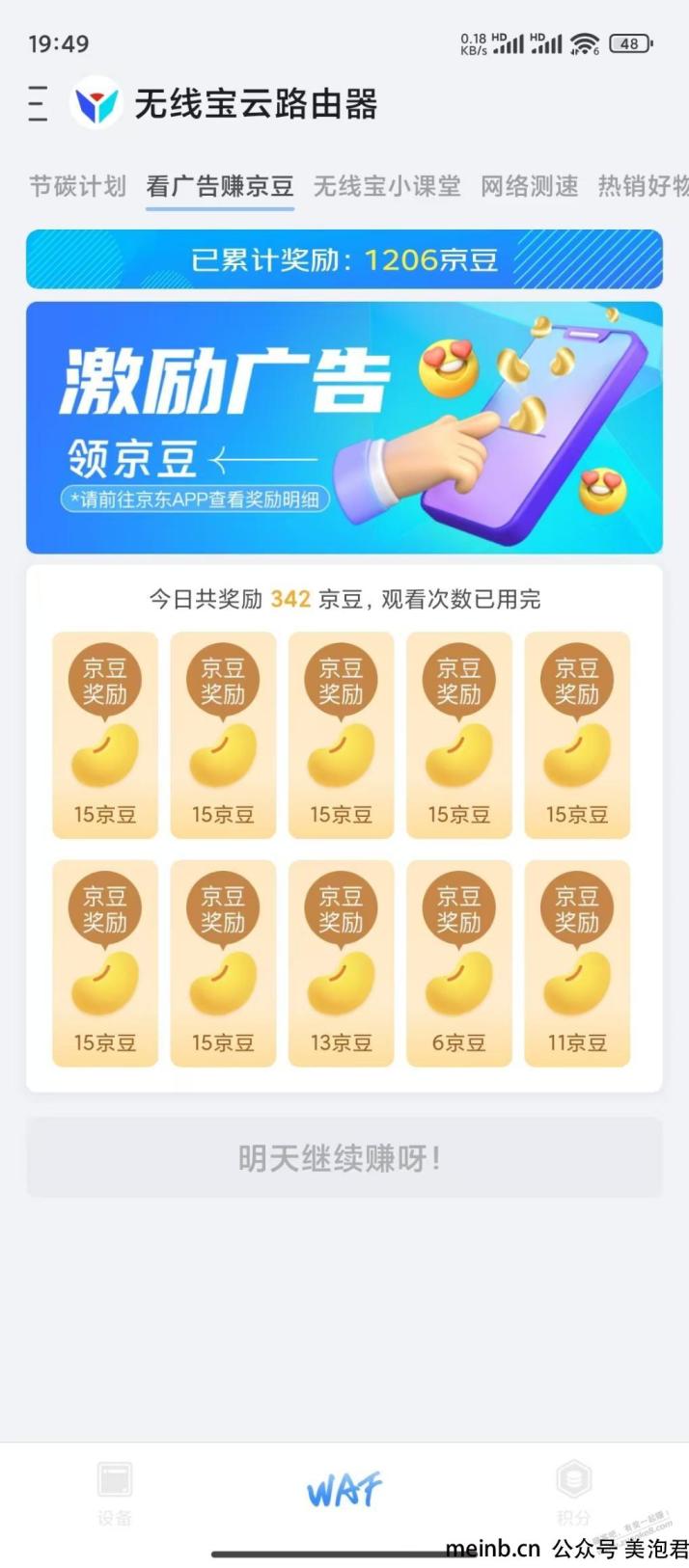Screen dimensions: 689x1568
Task: Tap the 明天继续赚呀 button
Action: [x=344, y=1157]
